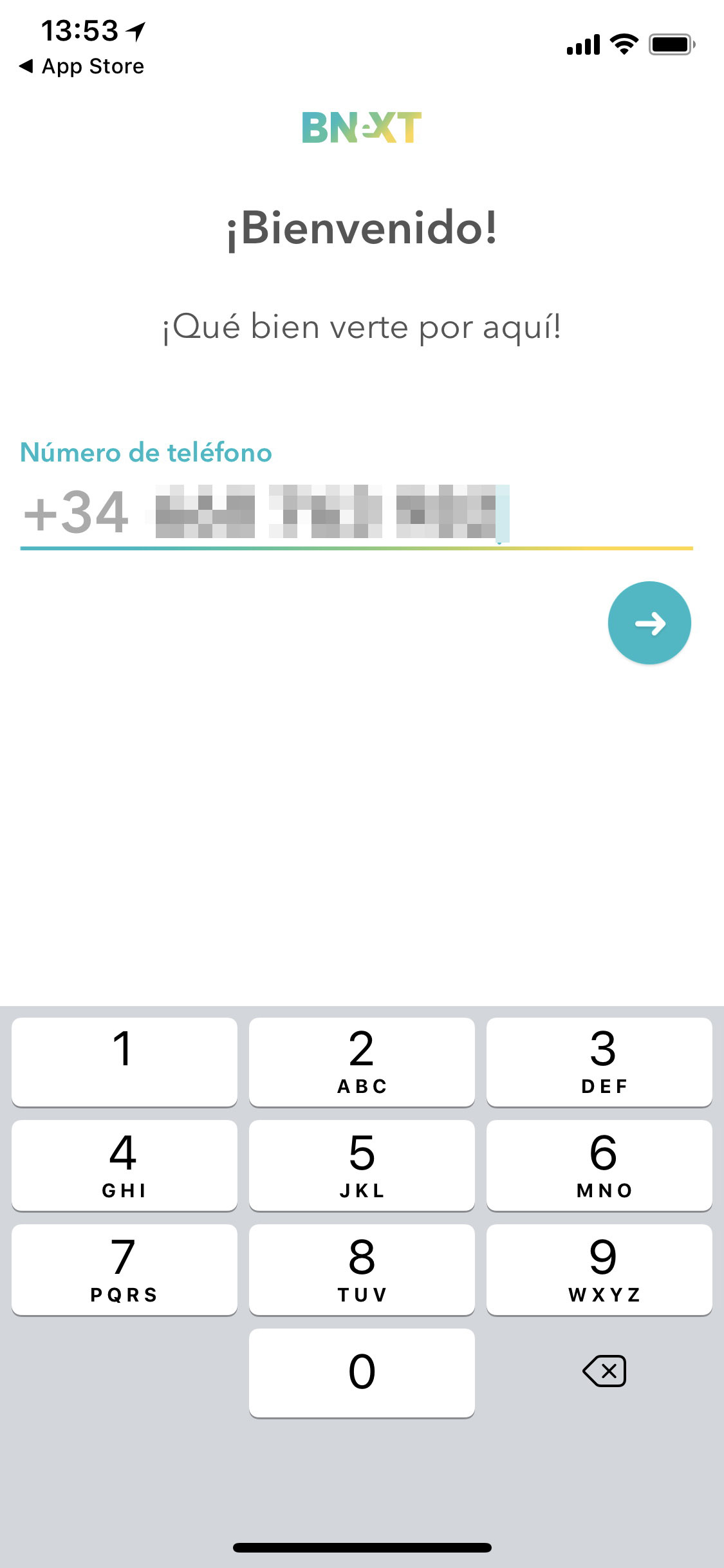Enter digit 0 on the keypad
This screenshot has width=724, height=1568.
(362, 1373)
